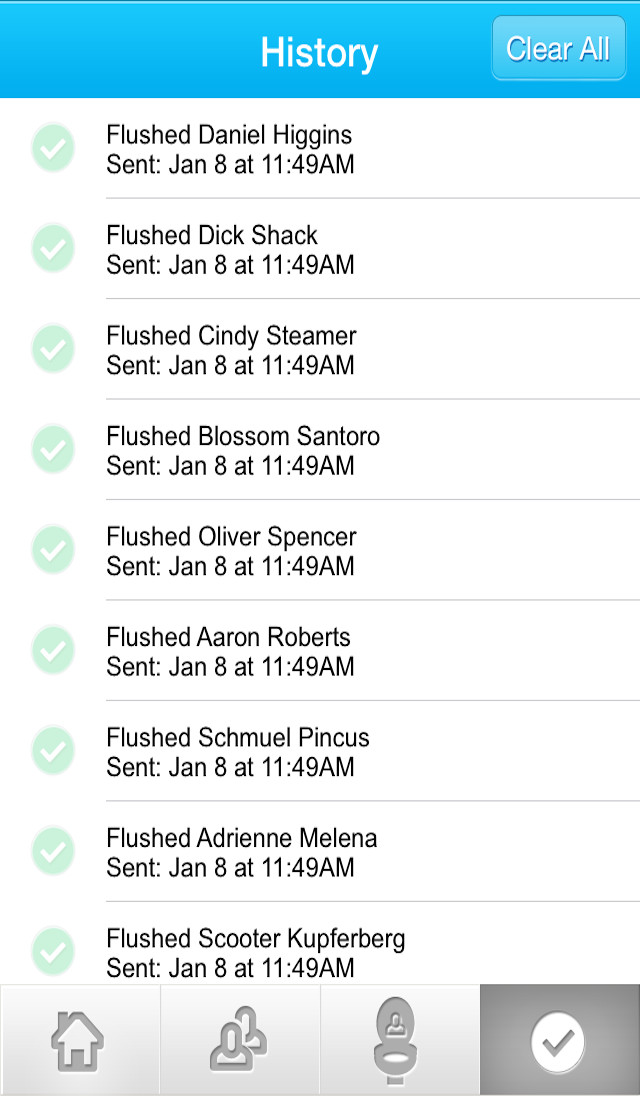View the Flushed Blossom Santoro entry
Screen dimensions: 640x1096
320,450
